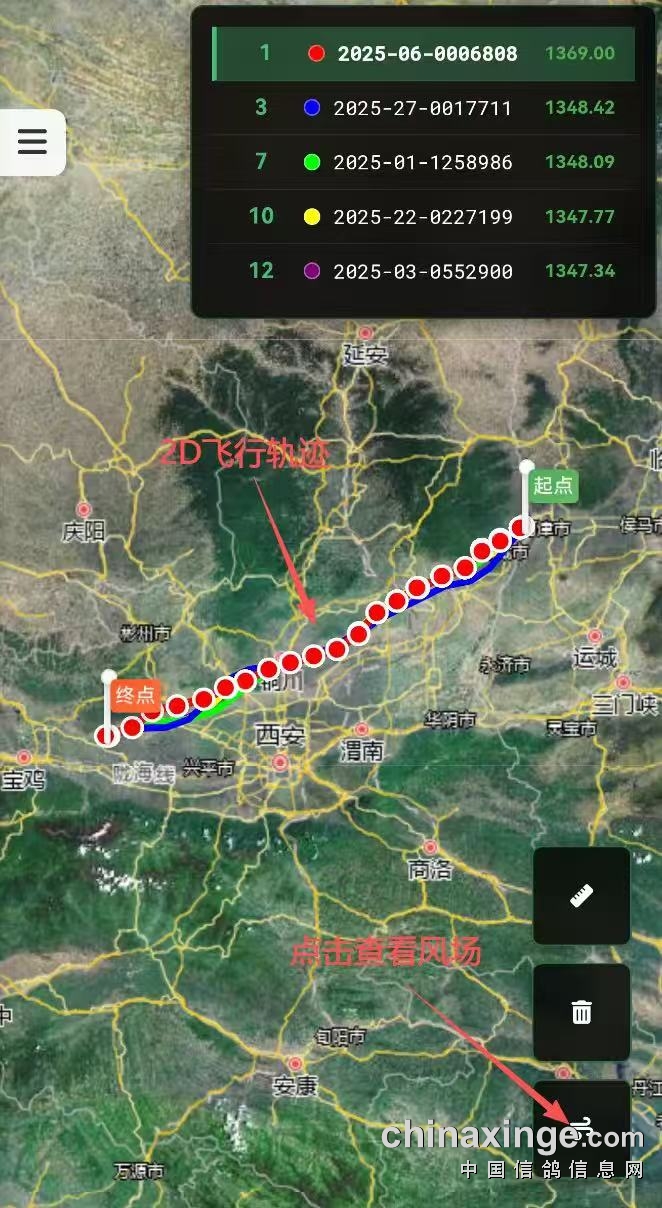Select pigeon 2025-03-0552900 track
This screenshot has height=1208, width=662.
coord(425,271)
